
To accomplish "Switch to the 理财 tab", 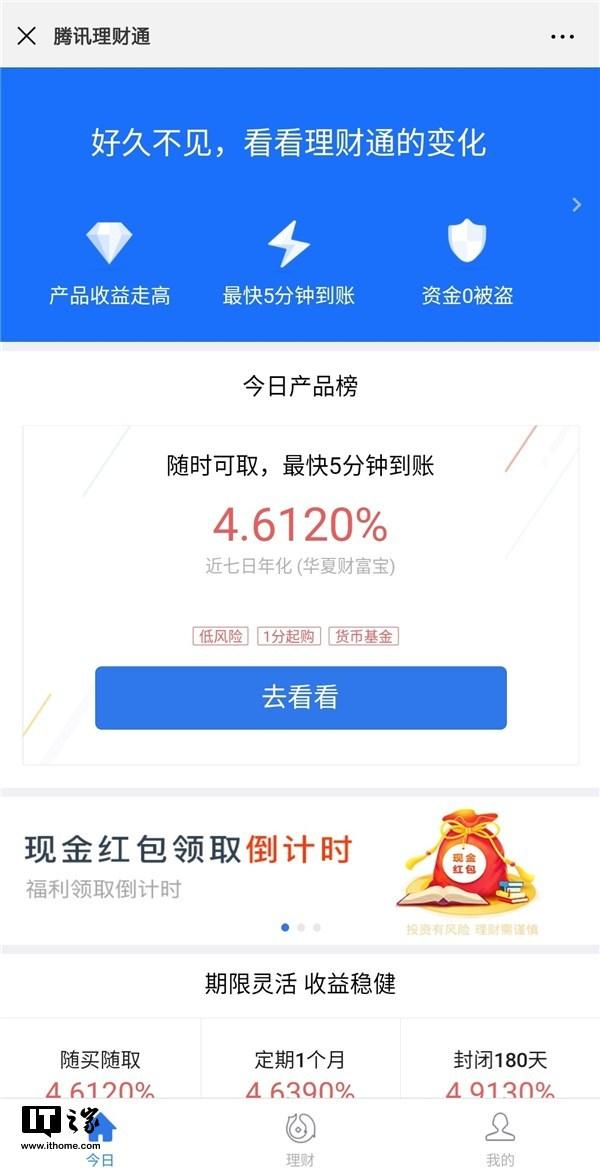I will 300,1138.
